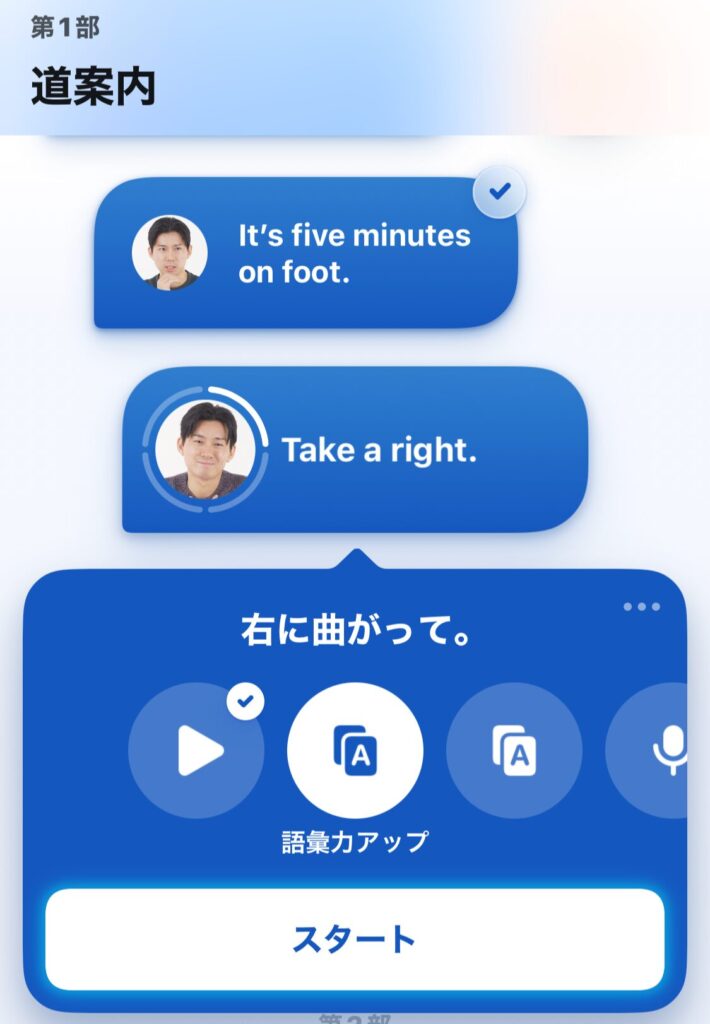Select the highlighted 語彙力アップ activity
This screenshot has height=1024, width=710.
tap(355, 750)
